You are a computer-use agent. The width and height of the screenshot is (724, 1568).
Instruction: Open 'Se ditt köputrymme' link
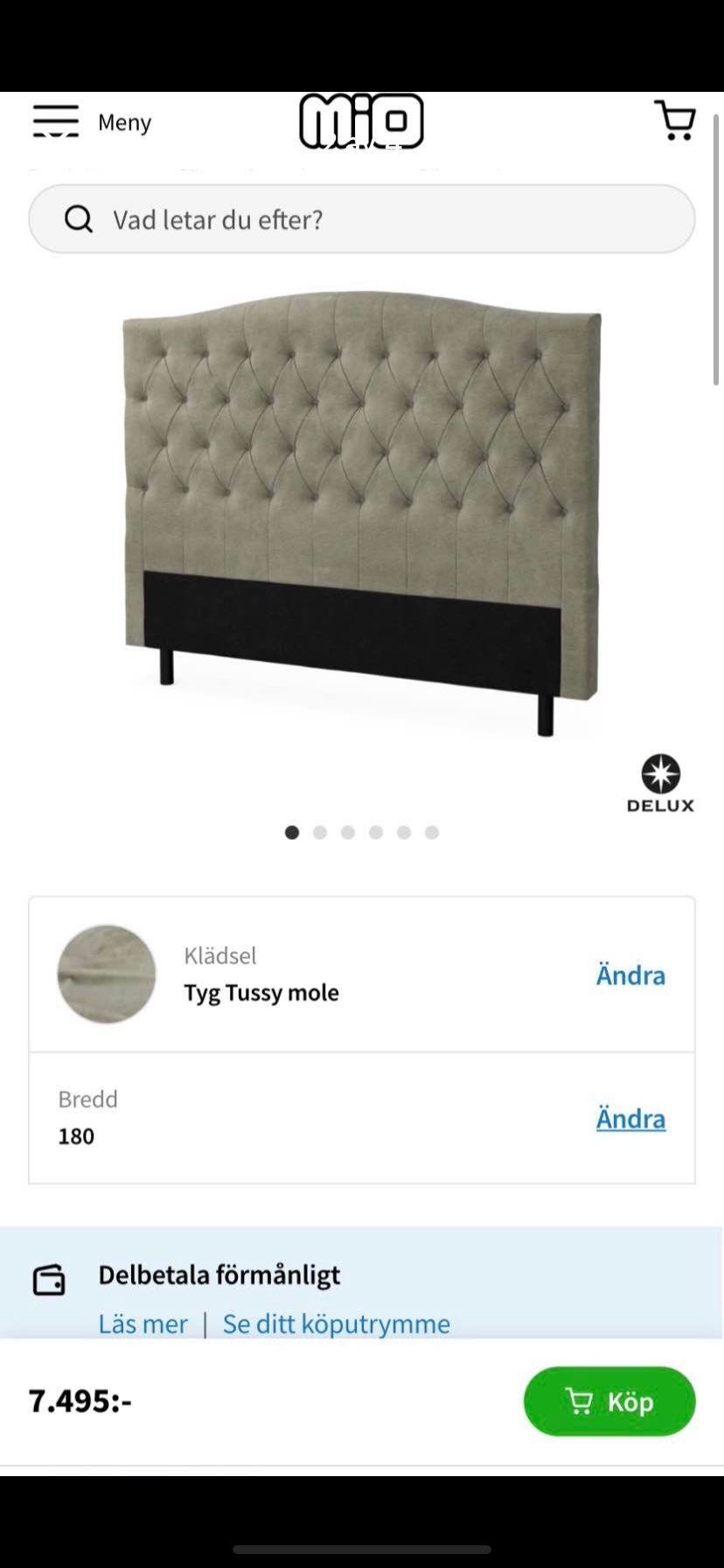click(x=336, y=1323)
